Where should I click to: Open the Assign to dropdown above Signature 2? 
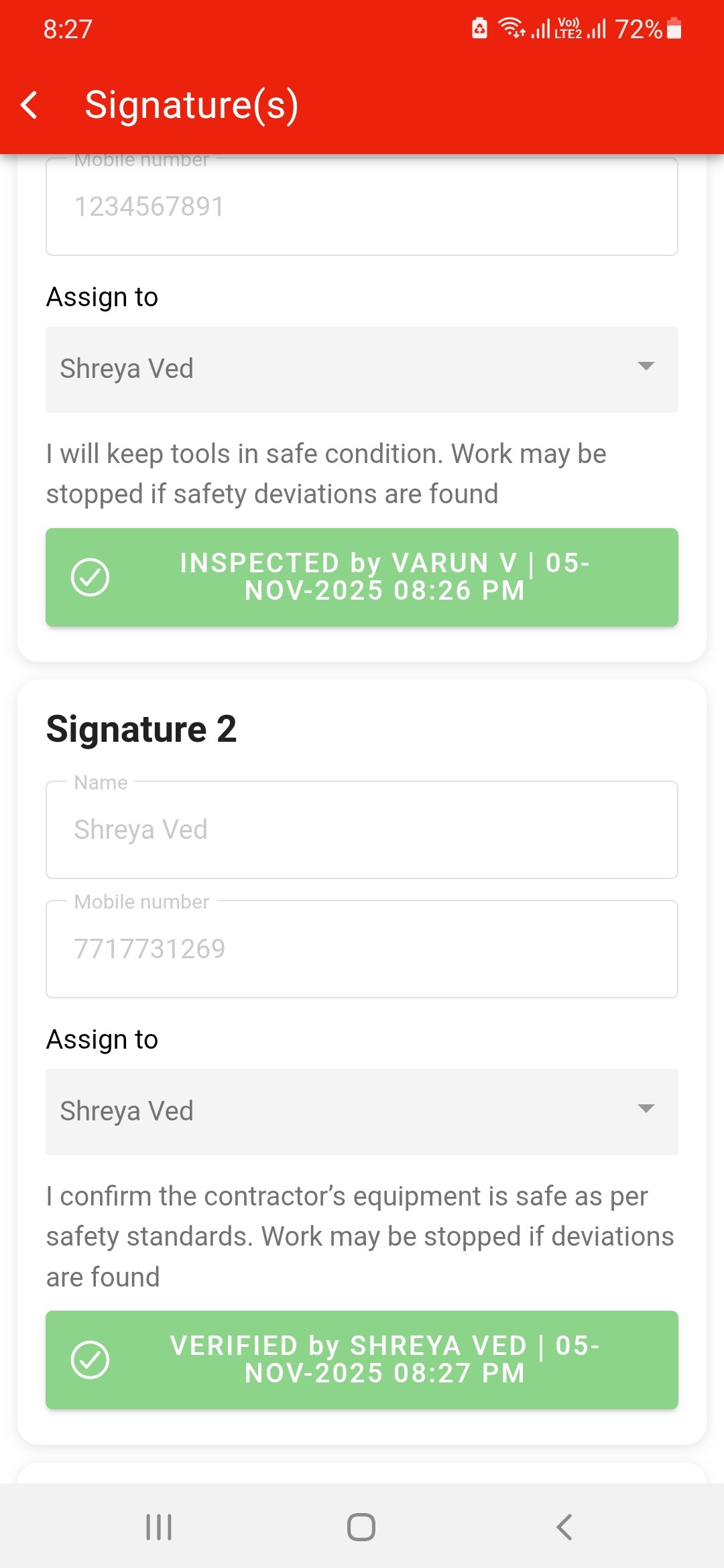(x=362, y=369)
